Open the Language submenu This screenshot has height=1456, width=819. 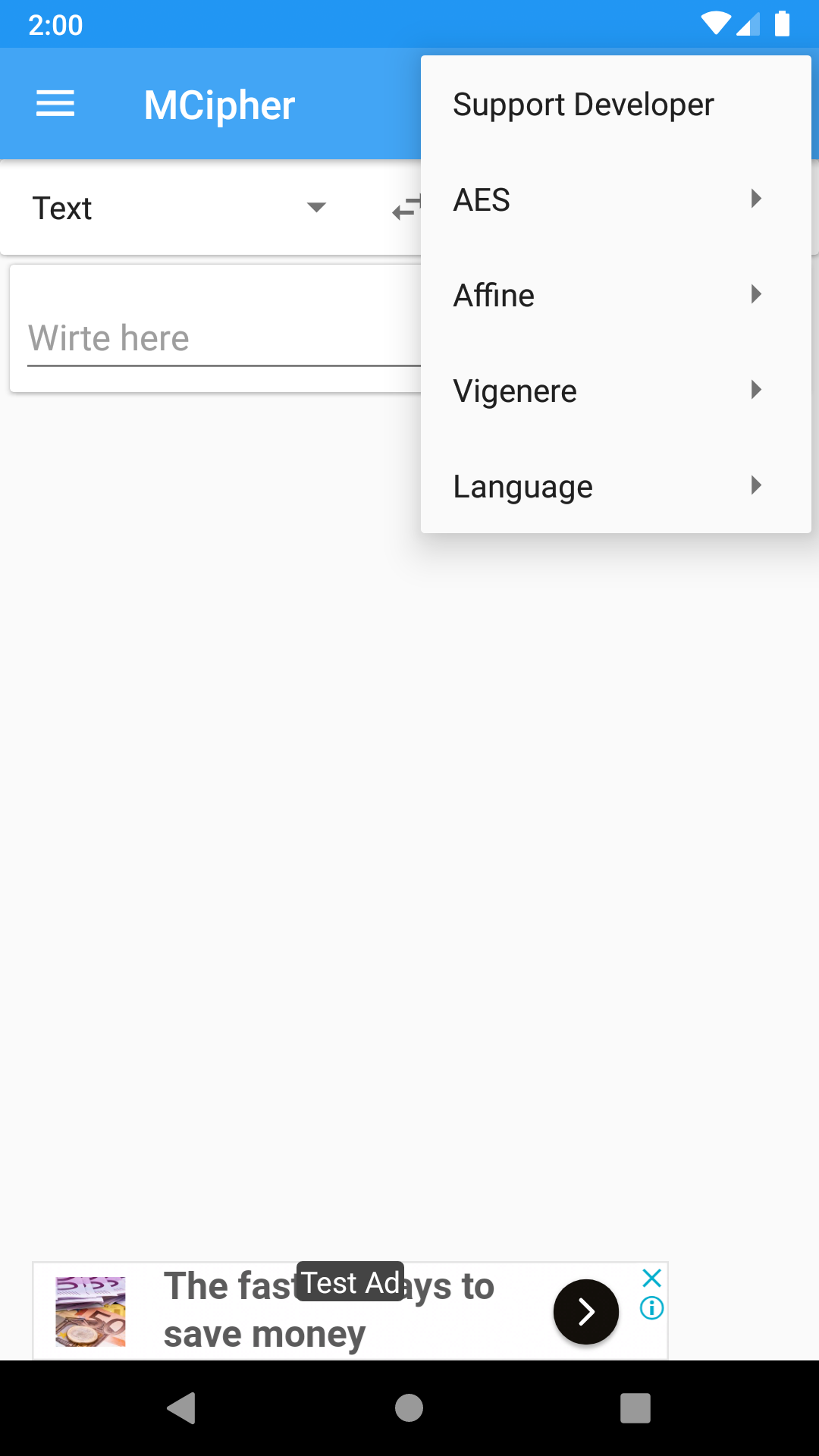point(616,486)
